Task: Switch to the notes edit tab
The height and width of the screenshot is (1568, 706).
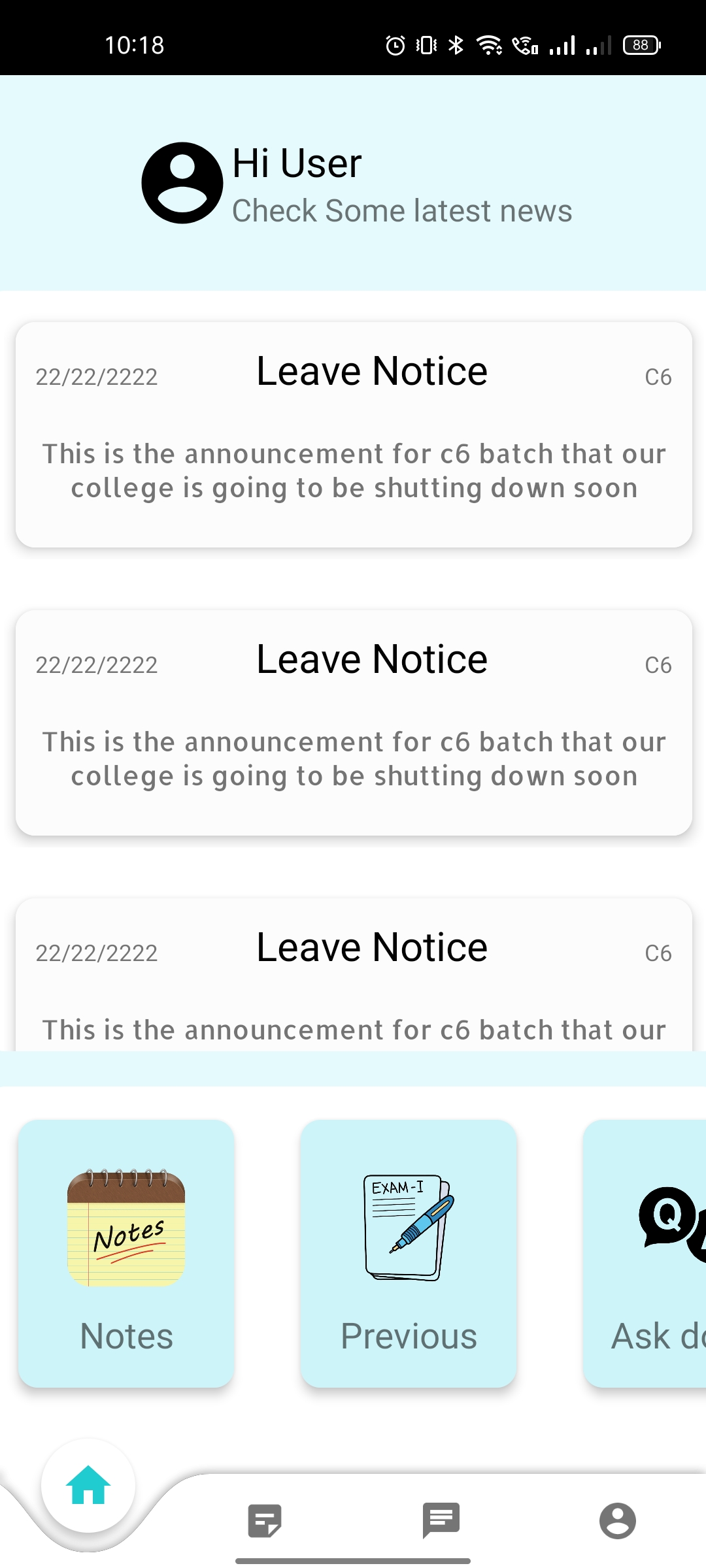Action: [265, 1520]
